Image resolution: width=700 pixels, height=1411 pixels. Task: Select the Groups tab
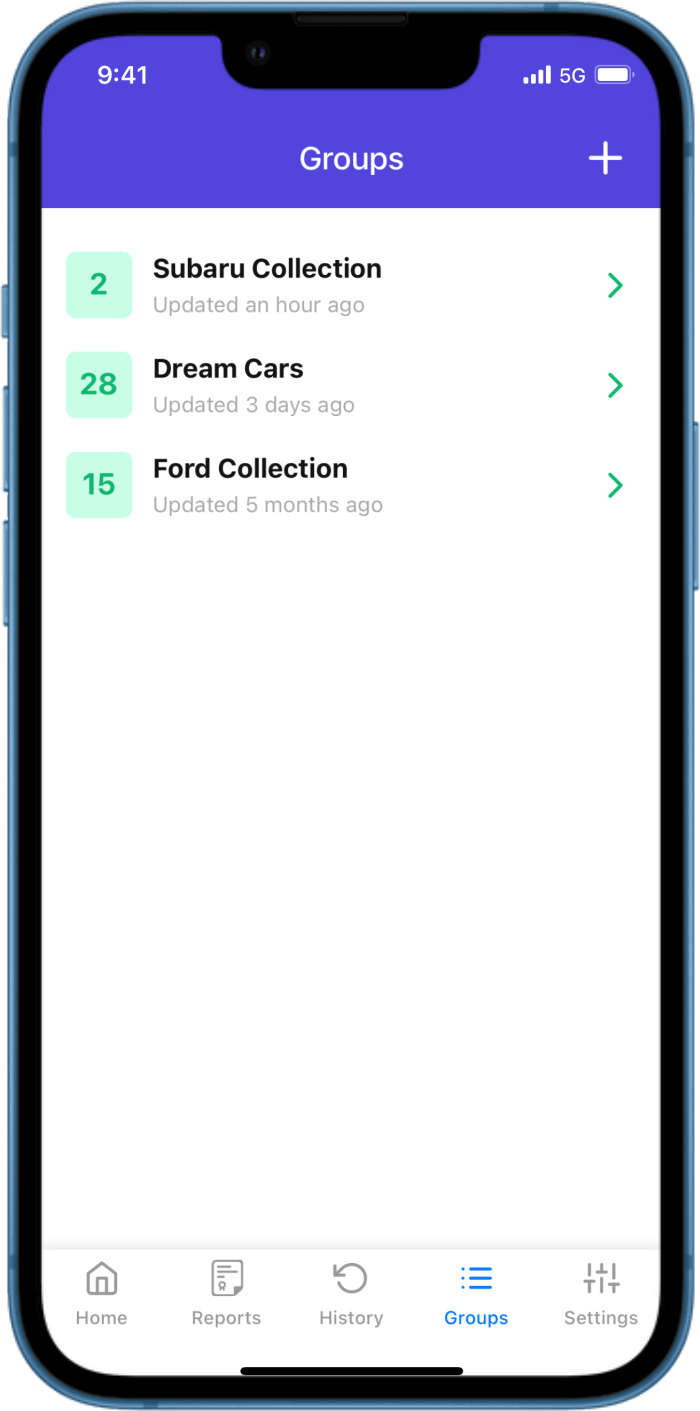coord(476,1293)
